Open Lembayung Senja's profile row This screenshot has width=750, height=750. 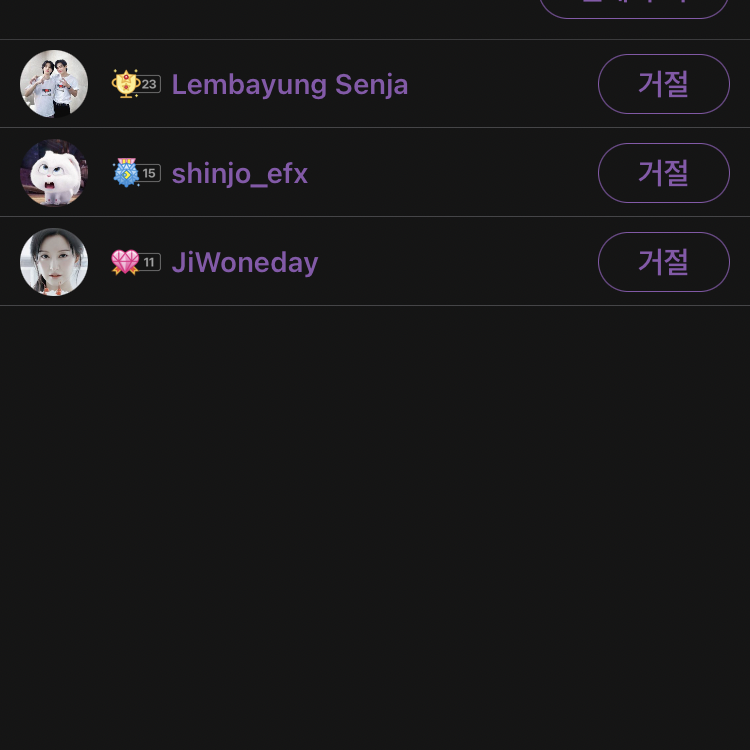[289, 85]
